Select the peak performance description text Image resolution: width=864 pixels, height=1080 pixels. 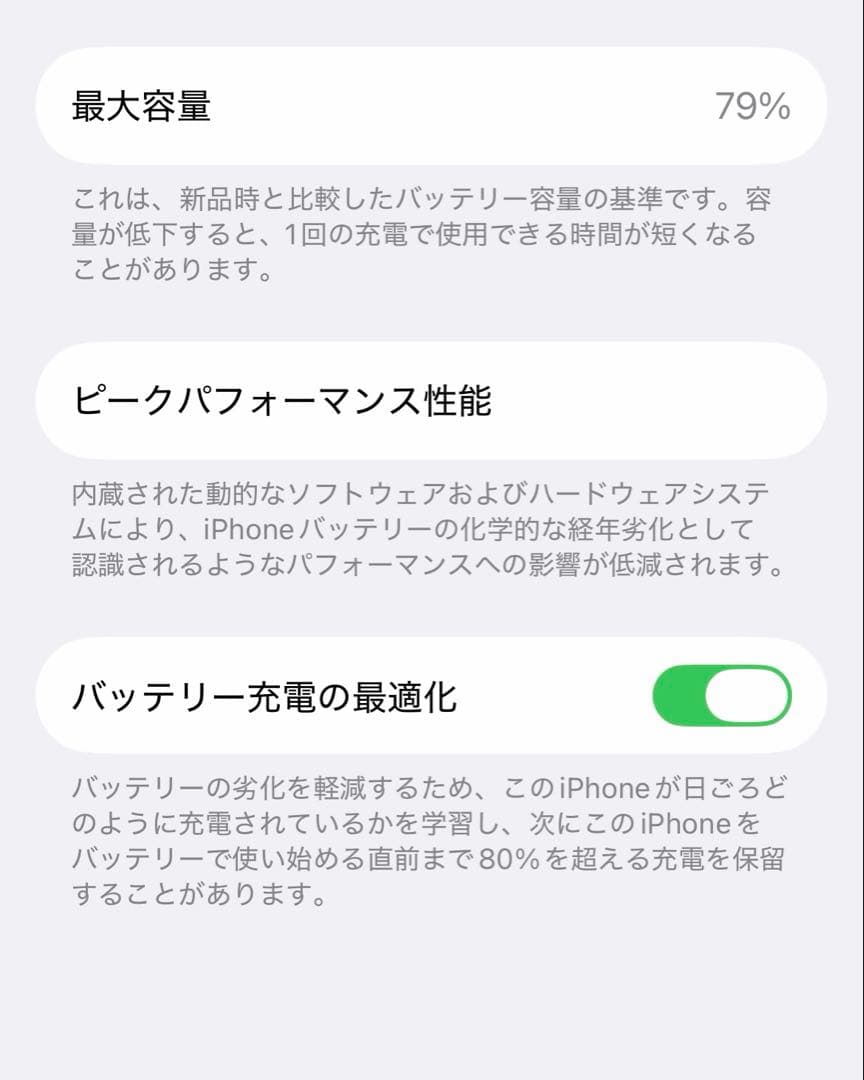[x=430, y=532]
